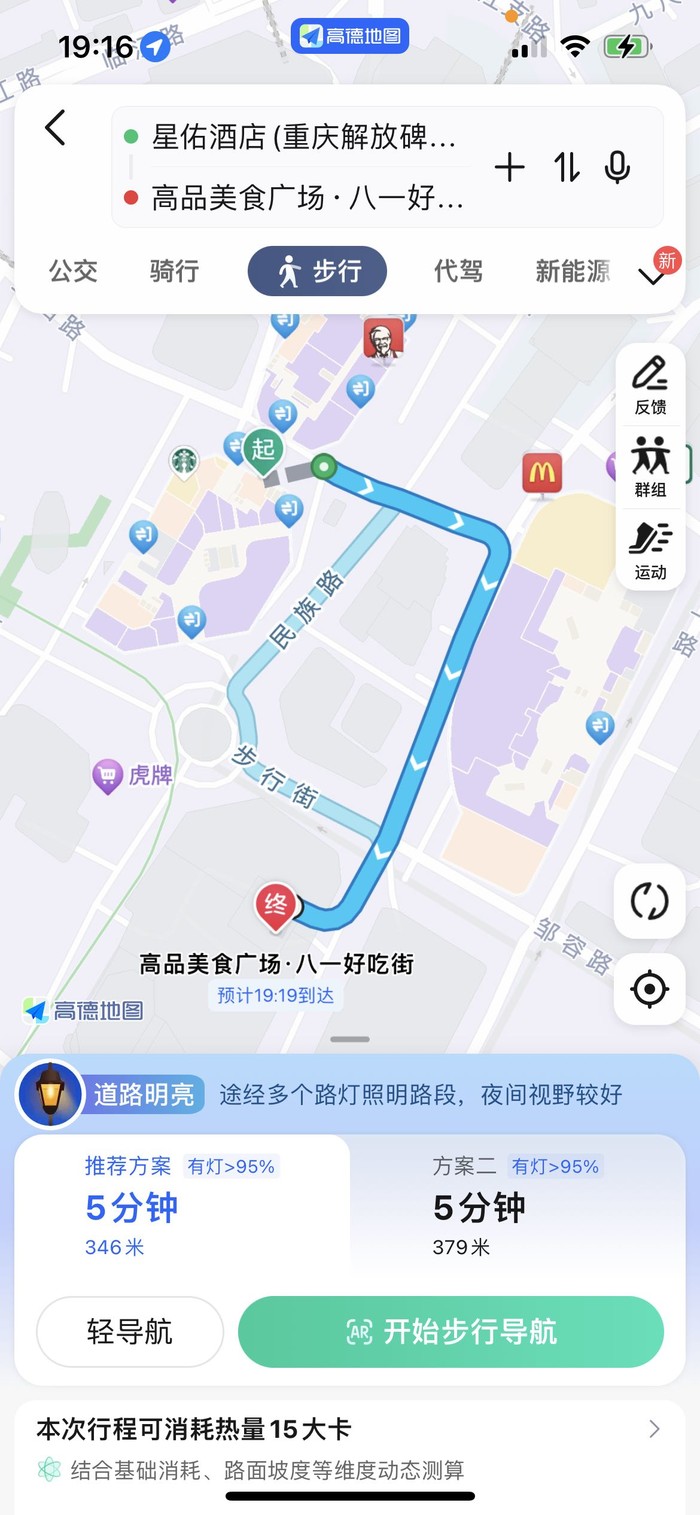Add a waypoint with the plus icon

[509, 167]
